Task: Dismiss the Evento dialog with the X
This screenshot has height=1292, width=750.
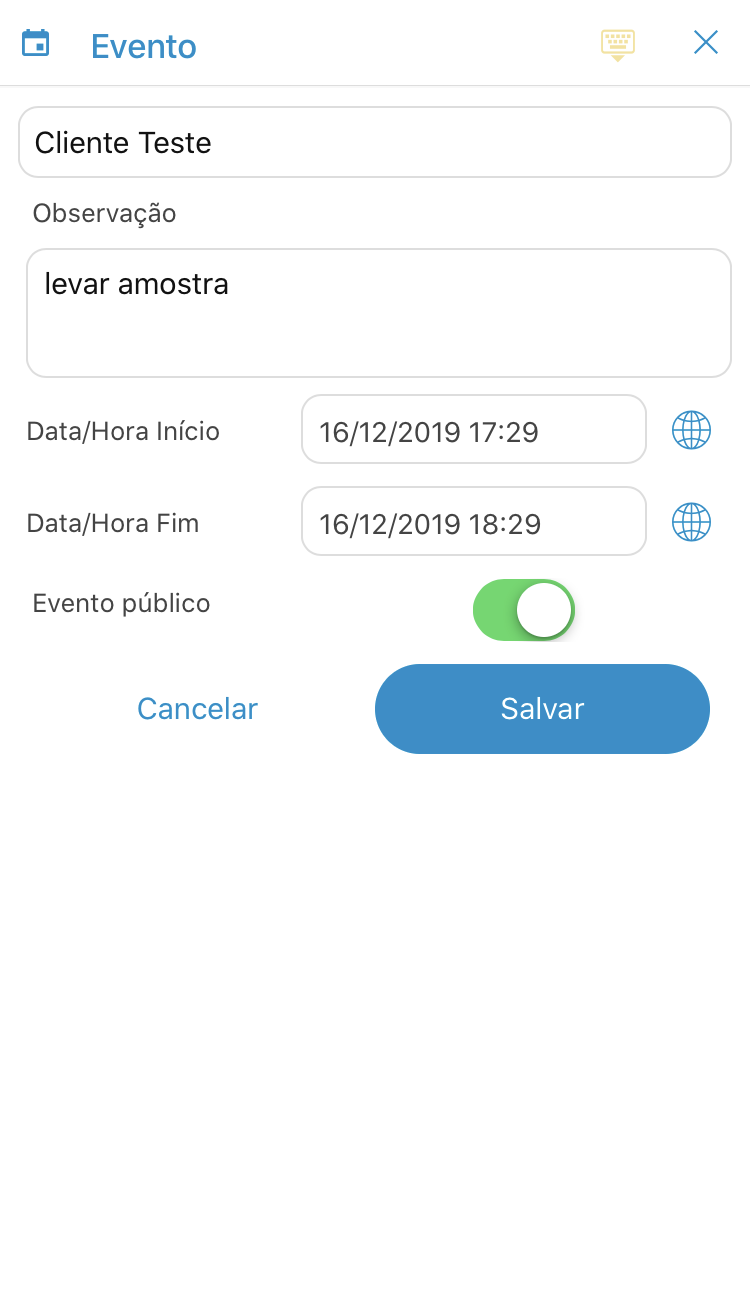Action: pyautogui.click(x=706, y=43)
